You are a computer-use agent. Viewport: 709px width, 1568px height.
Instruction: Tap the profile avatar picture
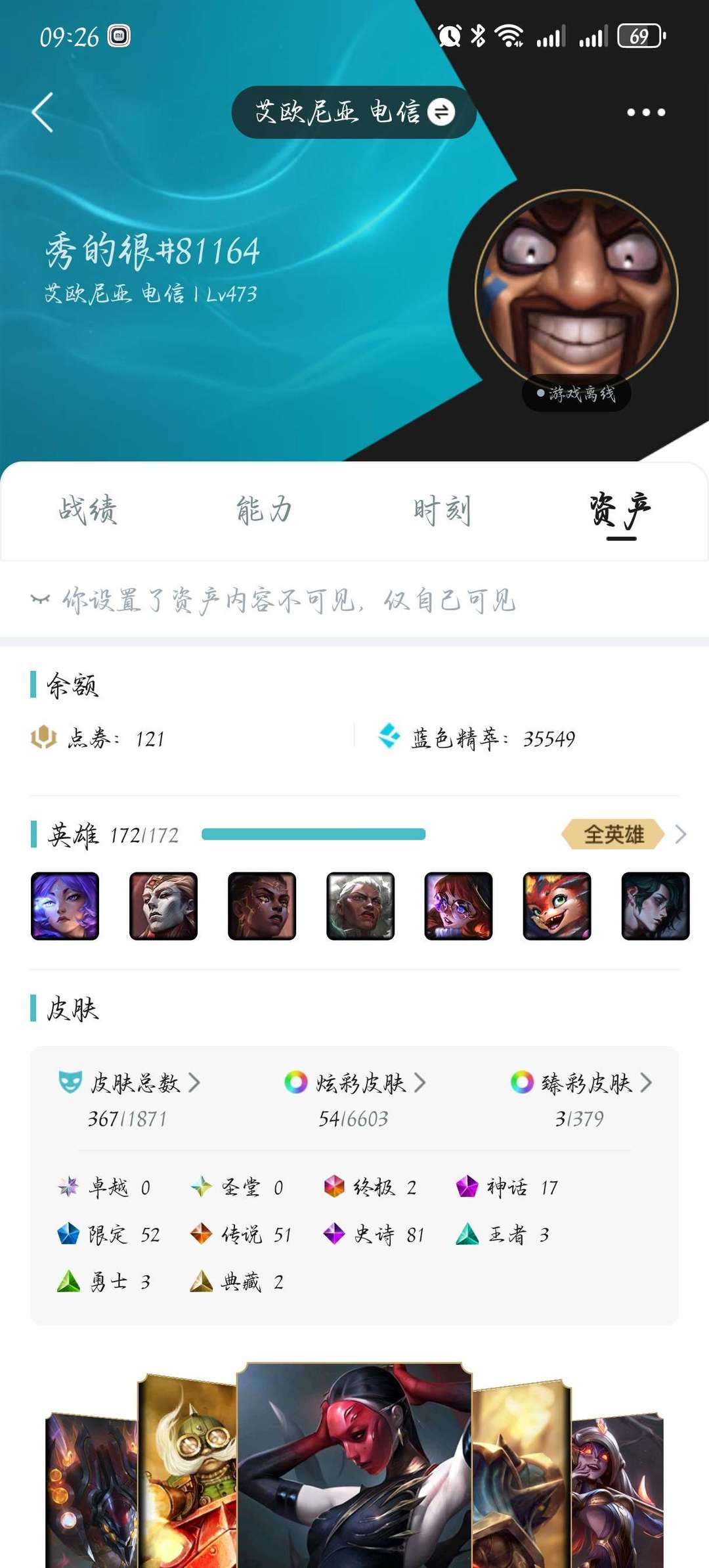(576, 290)
